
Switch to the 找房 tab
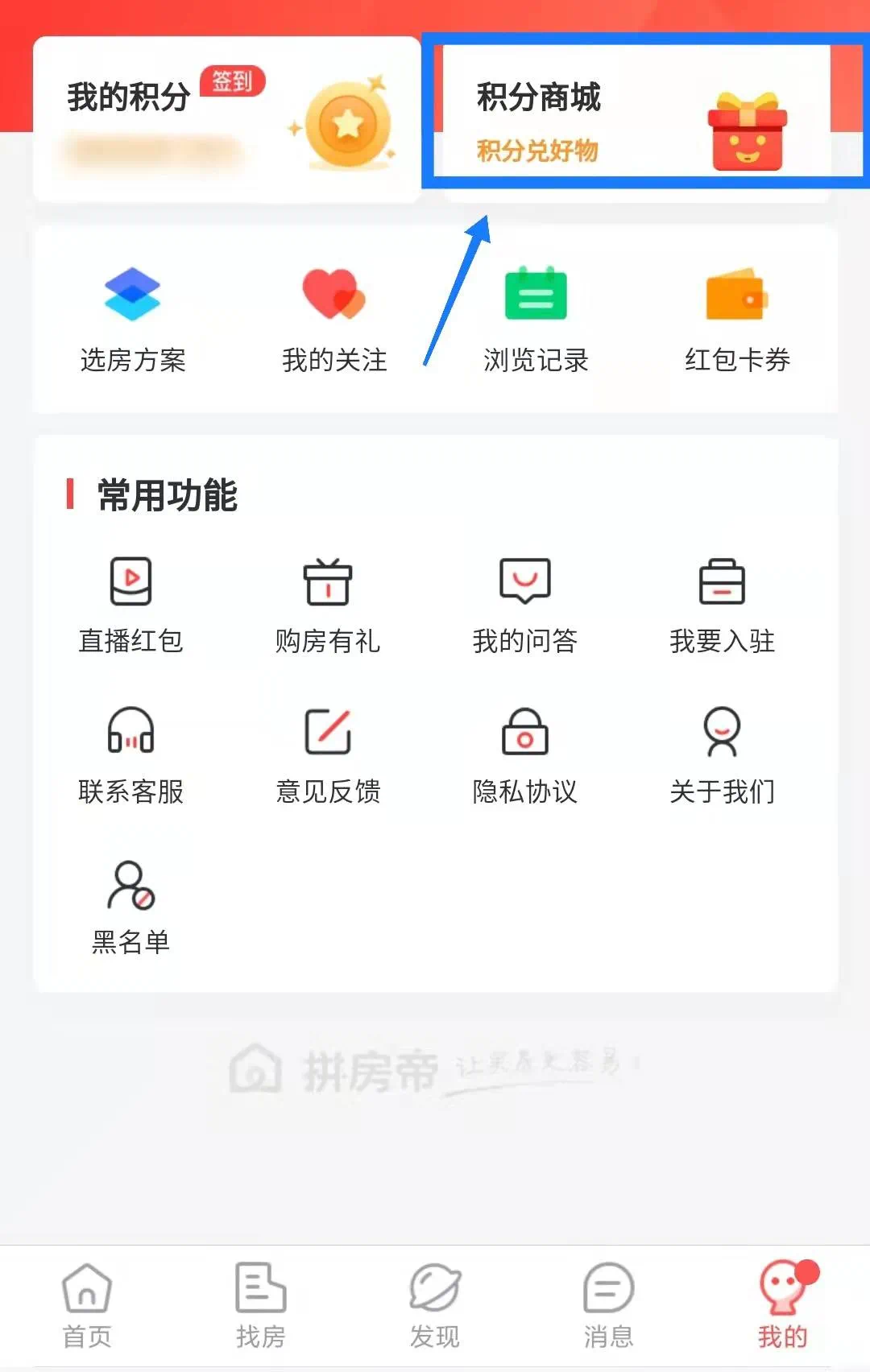coord(260,1306)
